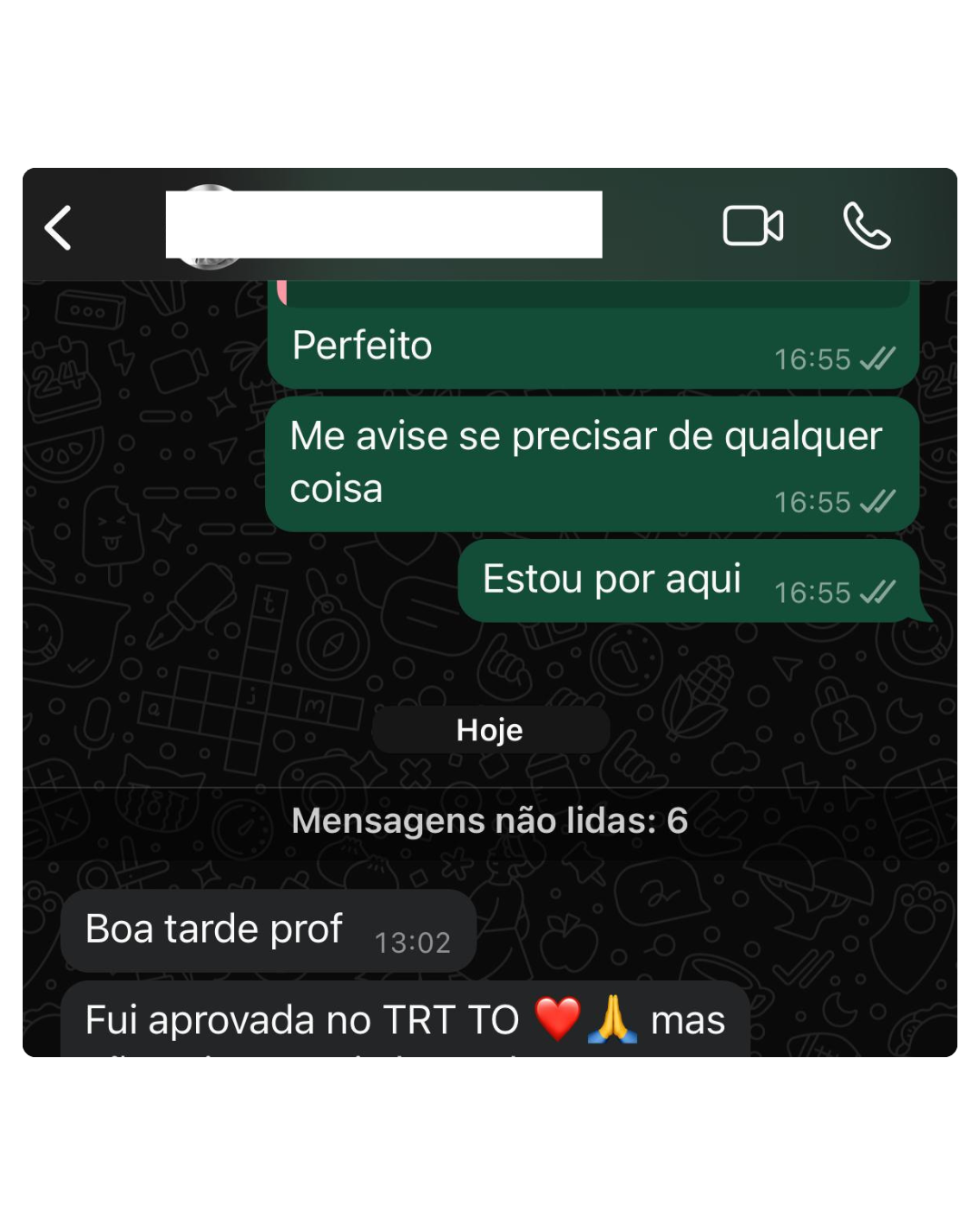Tap the red heart emoji in the message

pos(557,1018)
